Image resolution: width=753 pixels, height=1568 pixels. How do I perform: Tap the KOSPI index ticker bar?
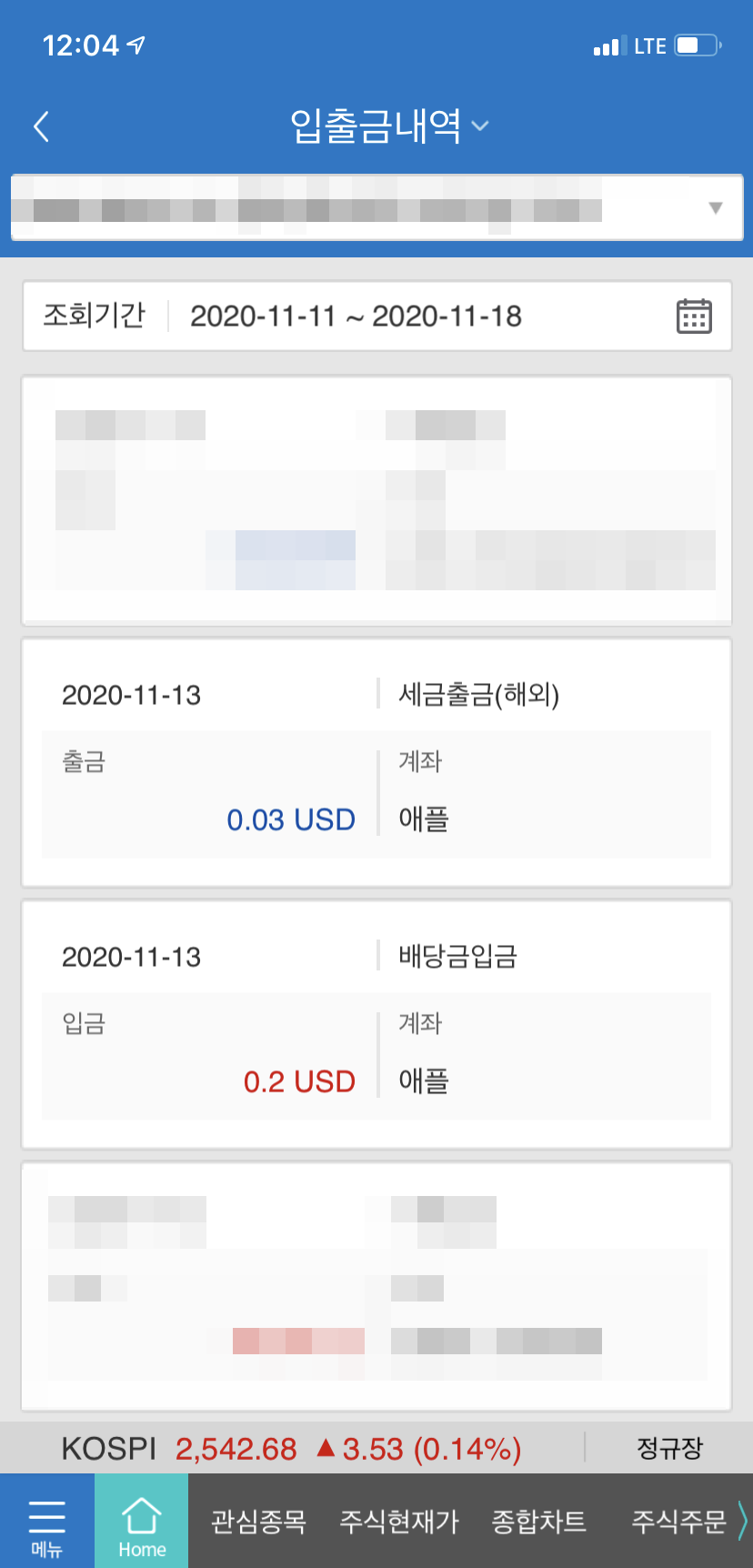click(x=291, y=1448)
